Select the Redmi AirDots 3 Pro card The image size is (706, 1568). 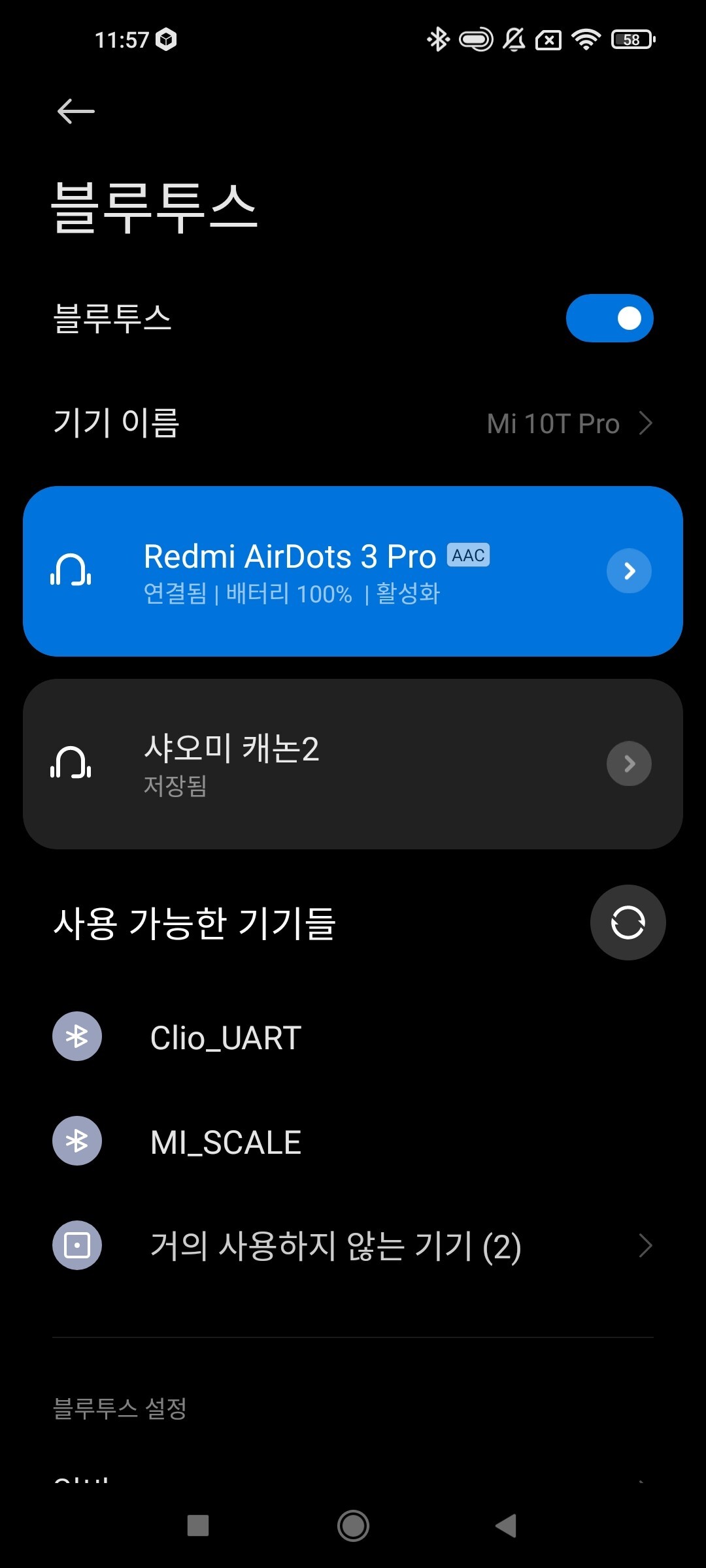(353, 571)
